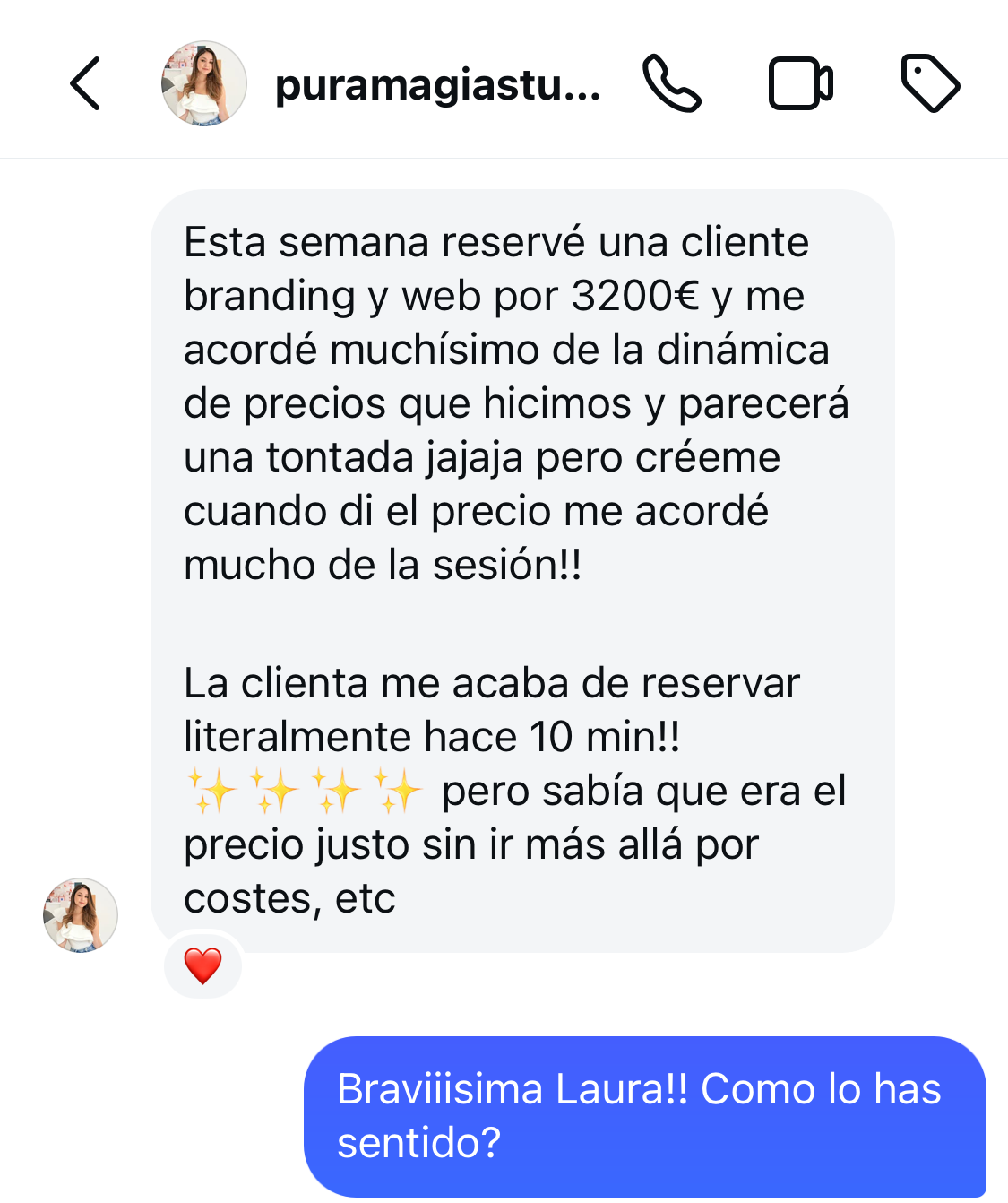View the heart reaction on the message
This screenshot has height=1203, width=1008.
(203, 966)
